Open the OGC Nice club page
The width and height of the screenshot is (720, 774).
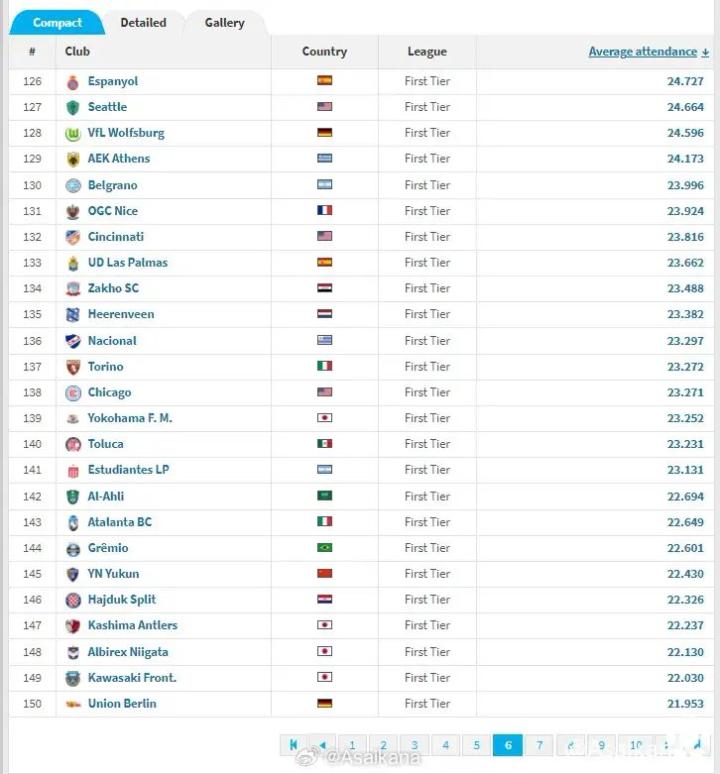[112, 211]
